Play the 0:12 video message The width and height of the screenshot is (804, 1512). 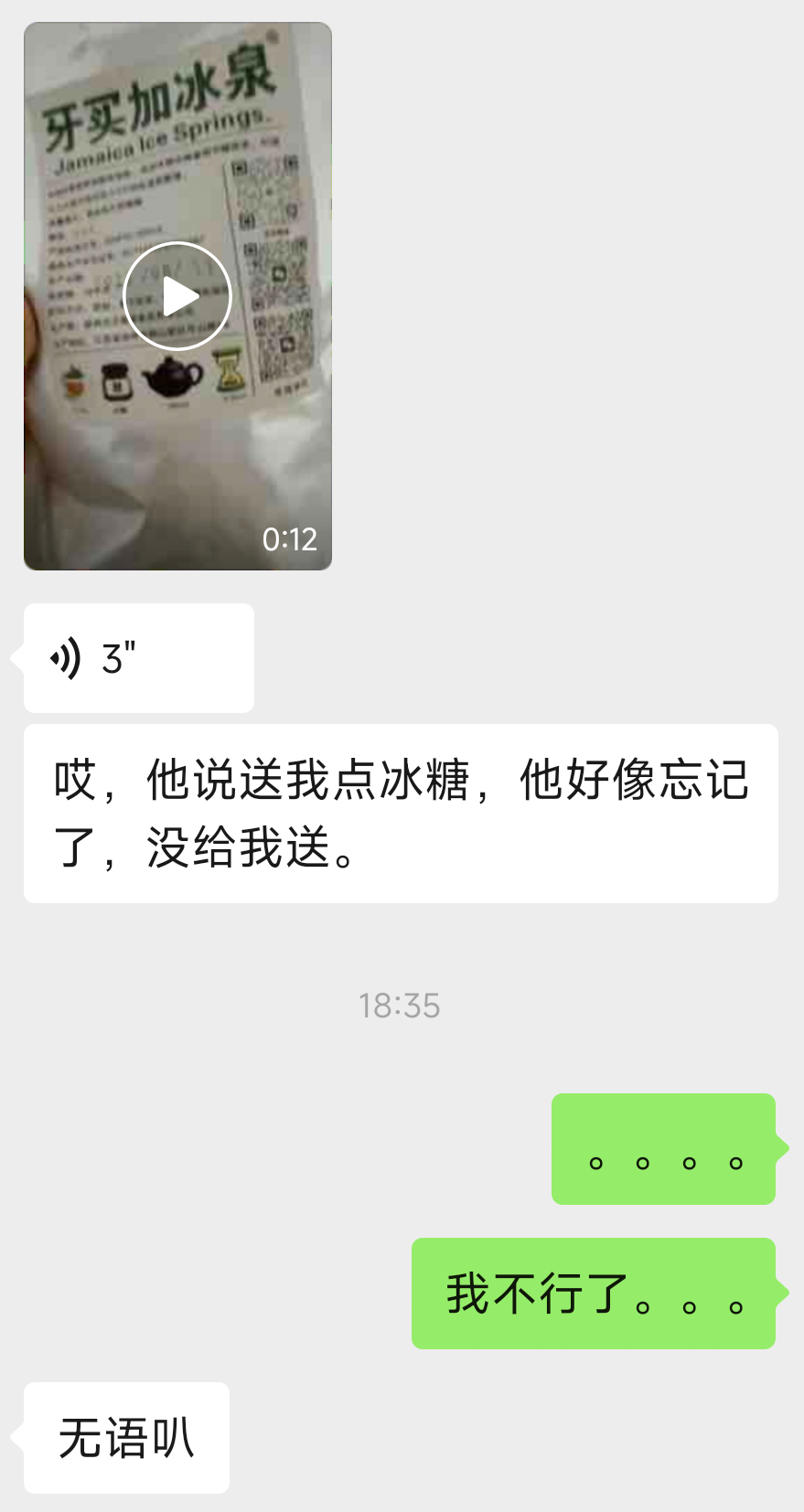point(177,296)
